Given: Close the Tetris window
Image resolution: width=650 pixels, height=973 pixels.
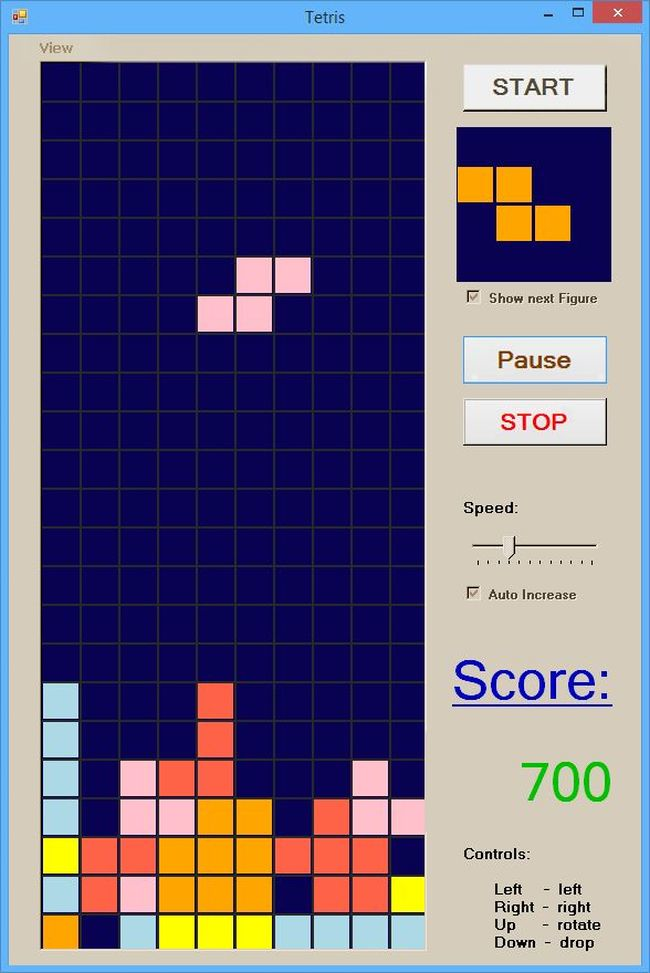Looking at the screenshot, I should pyautogui.click(x=618, y=13).
